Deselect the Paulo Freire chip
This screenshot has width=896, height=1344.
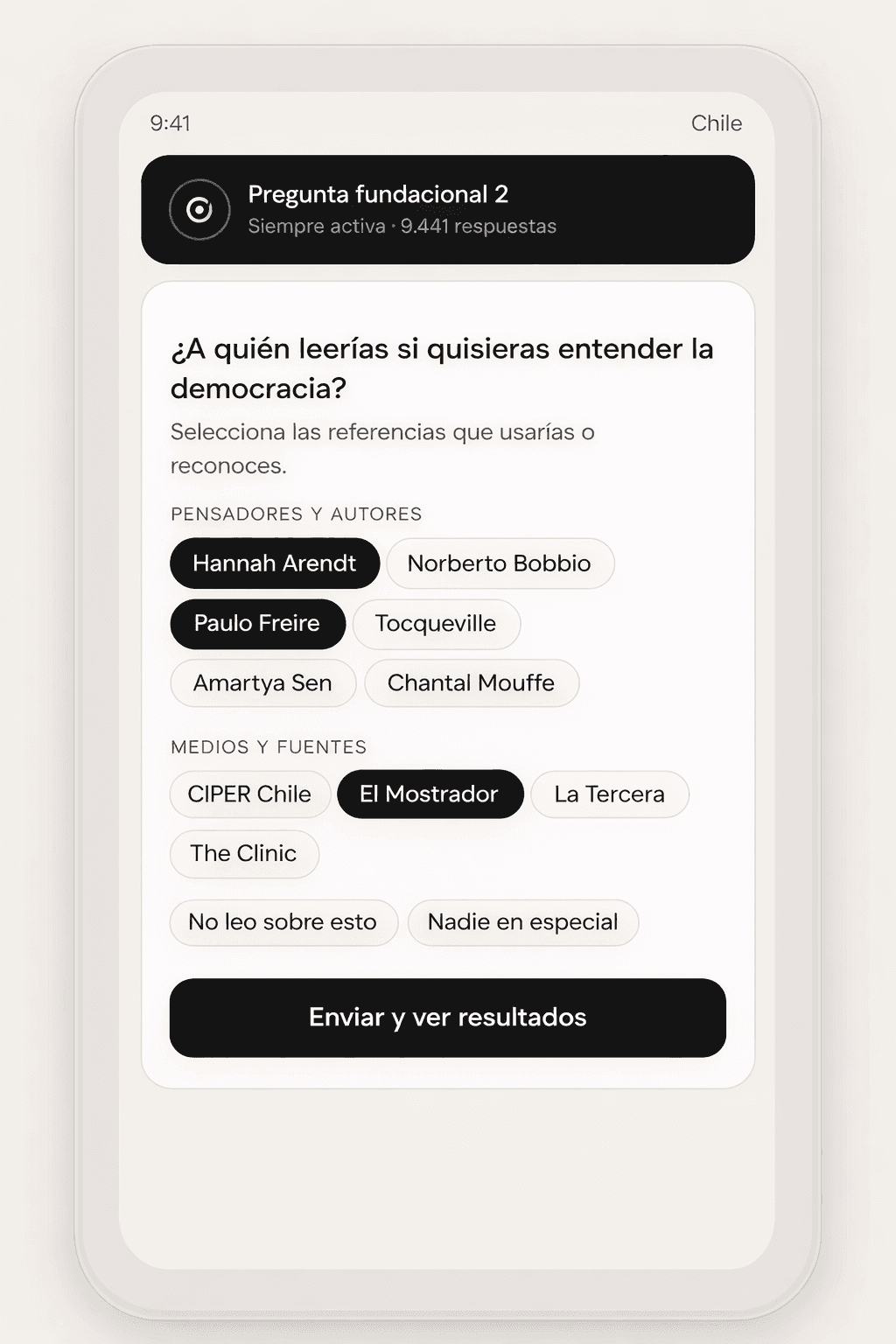pos(257,624)
